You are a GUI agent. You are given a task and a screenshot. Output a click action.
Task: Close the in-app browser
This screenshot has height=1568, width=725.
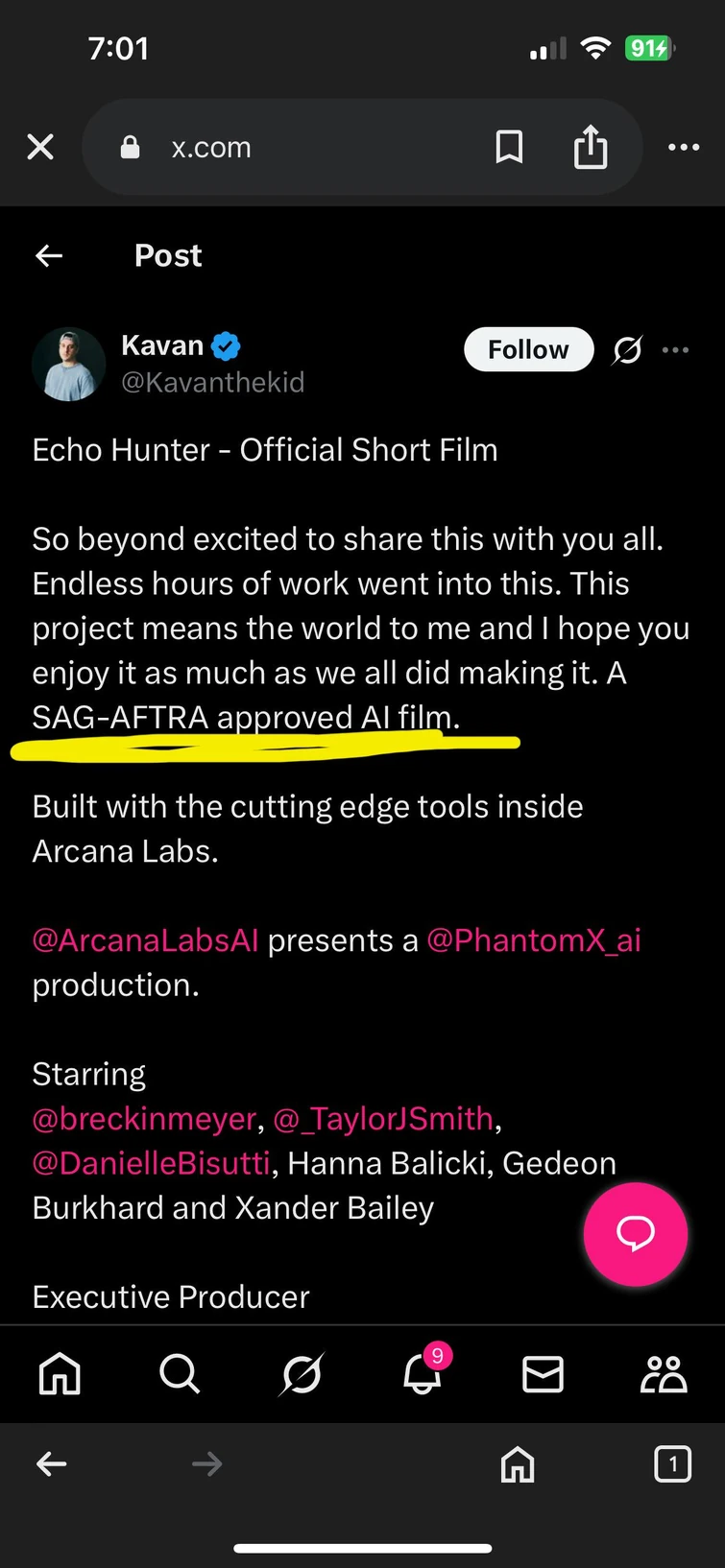tap(40, 147)
